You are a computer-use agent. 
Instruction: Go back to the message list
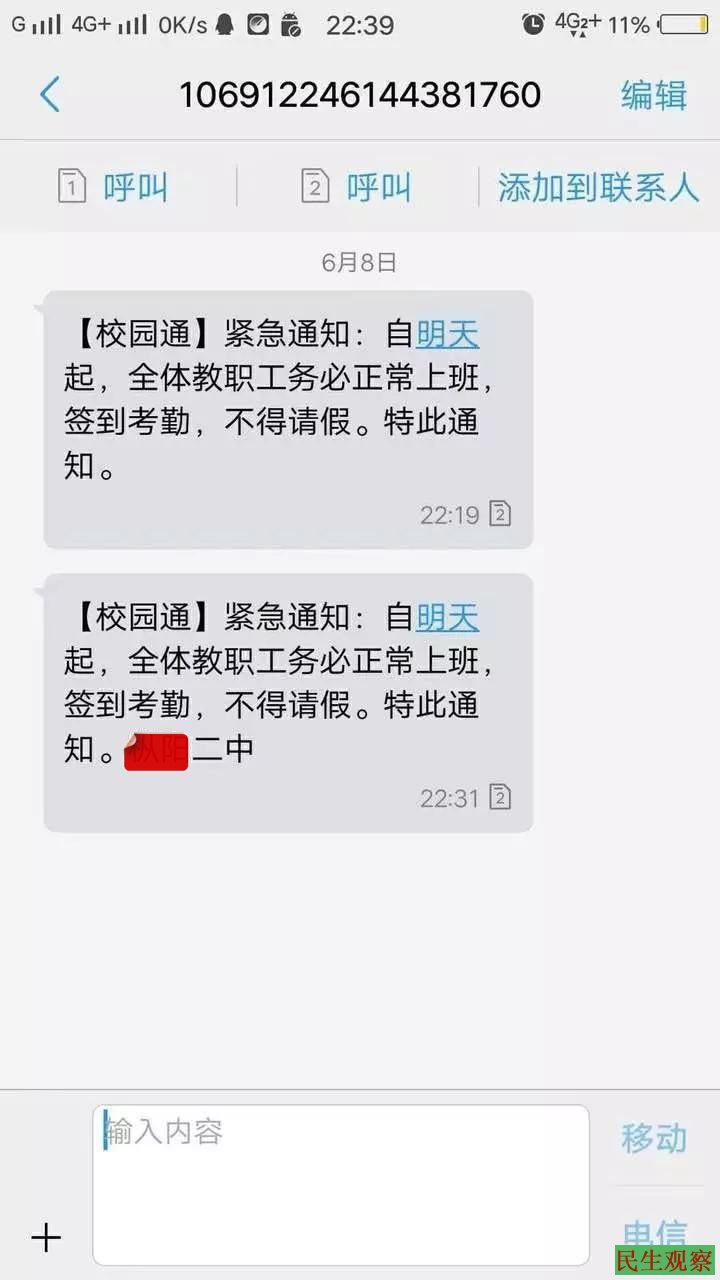tap(50, 95)
